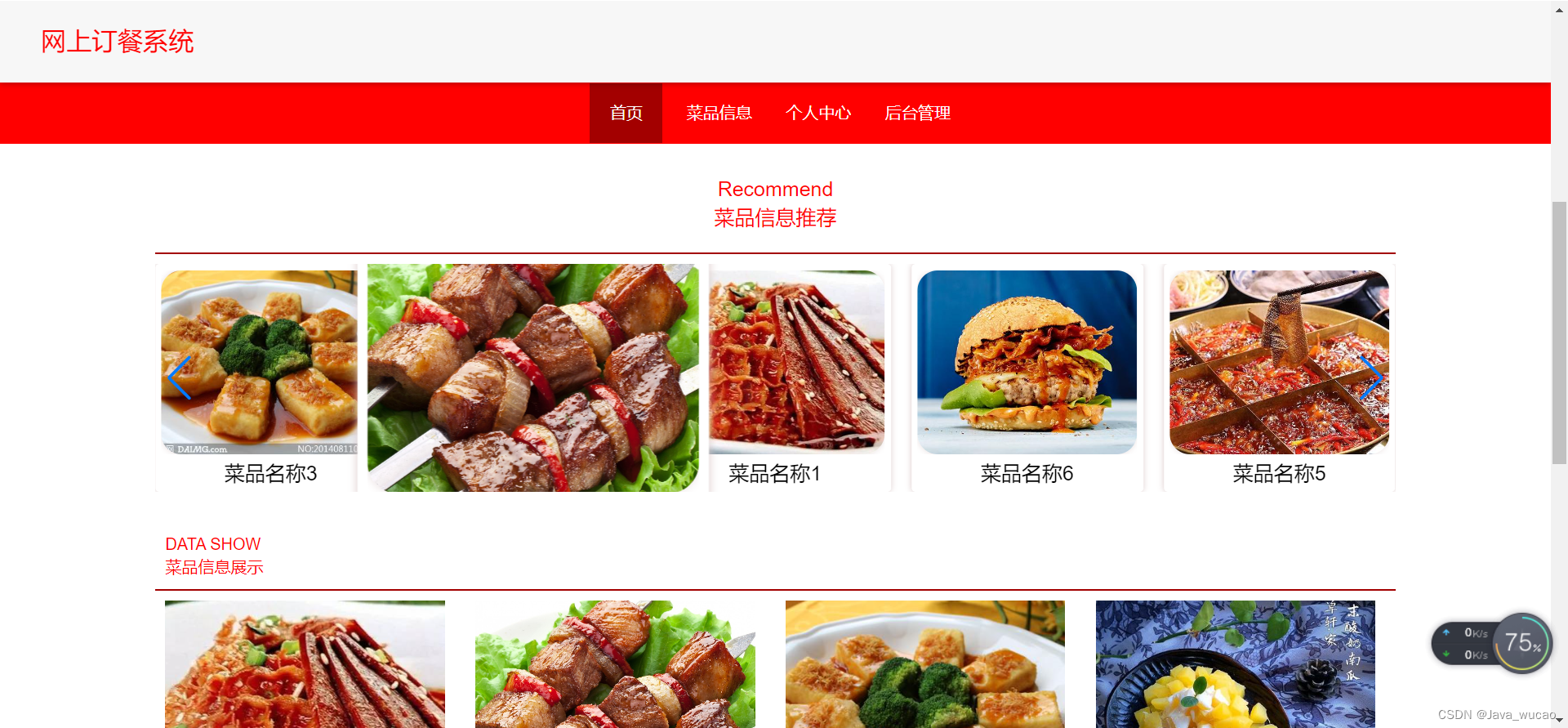This screenshot has width=1568, height=728.
Task: Open the large meat skewer carousel item
Action: coord(532,377)
